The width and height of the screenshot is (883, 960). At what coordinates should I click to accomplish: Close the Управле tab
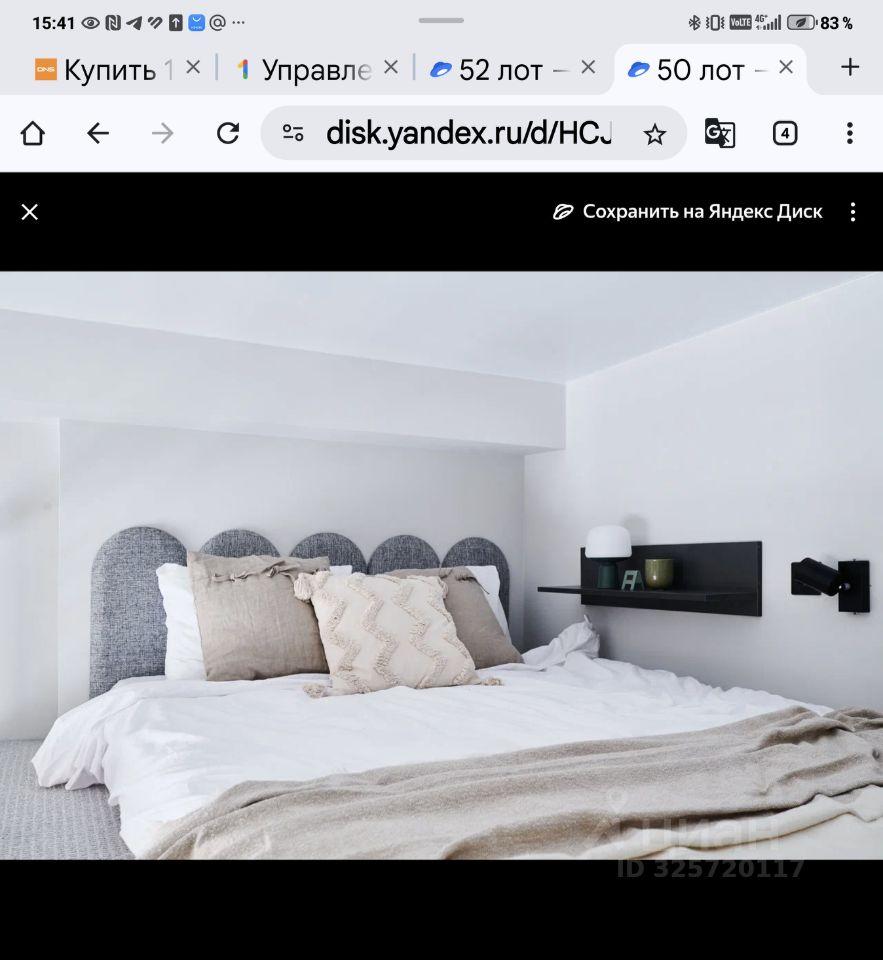tap(391, 67)
